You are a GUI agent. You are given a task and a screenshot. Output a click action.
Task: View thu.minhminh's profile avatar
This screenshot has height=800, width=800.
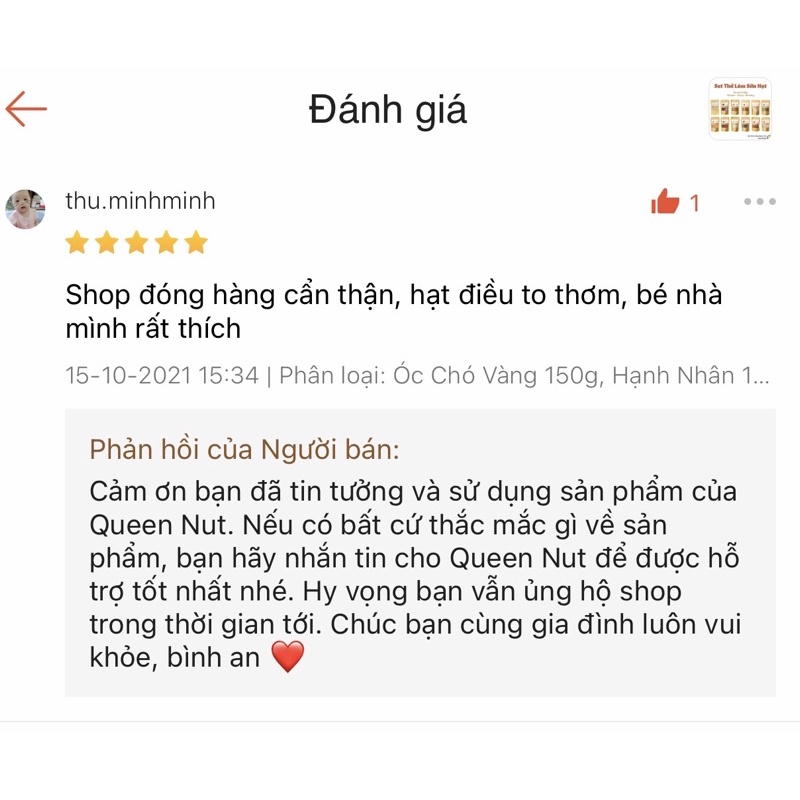[x=26, y=209]
